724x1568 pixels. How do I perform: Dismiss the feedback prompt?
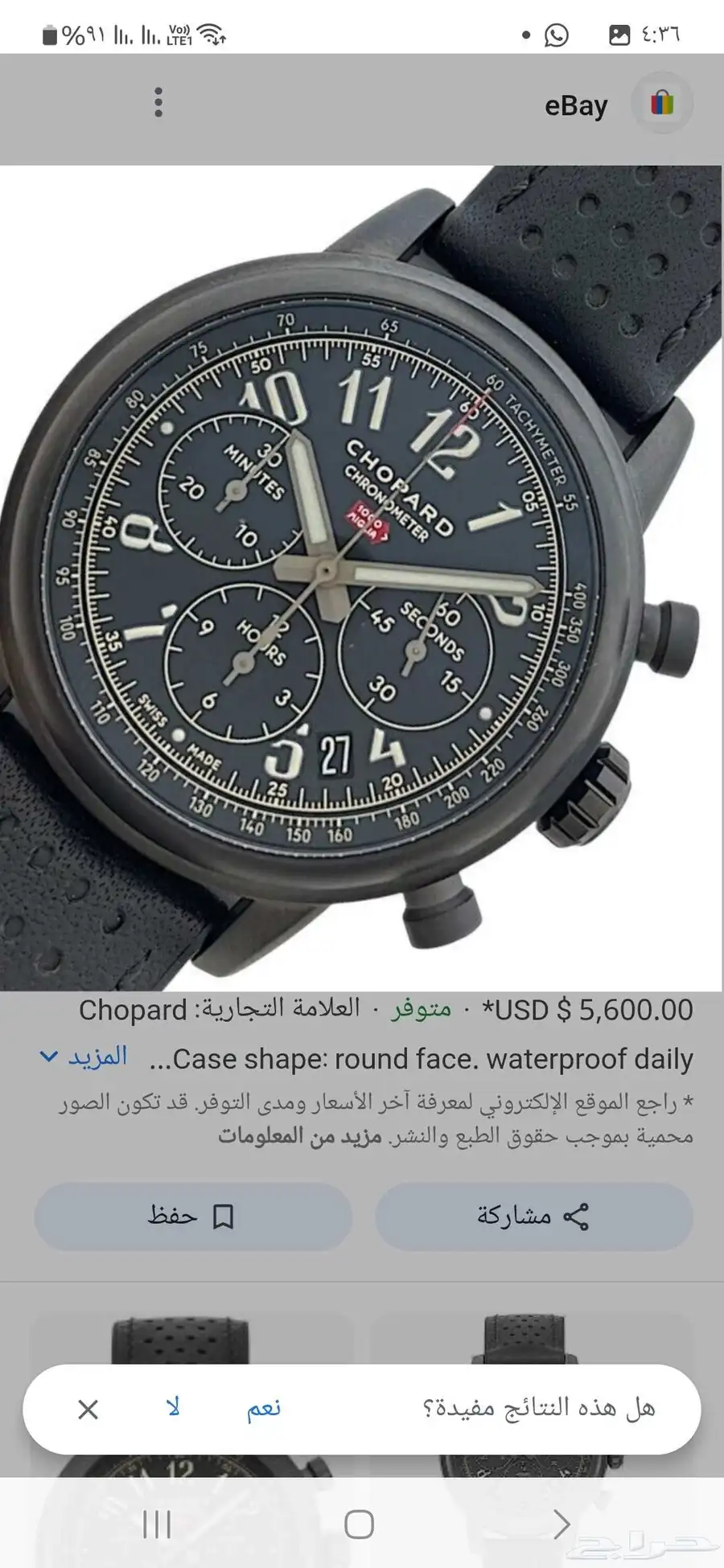(88, 1409)
